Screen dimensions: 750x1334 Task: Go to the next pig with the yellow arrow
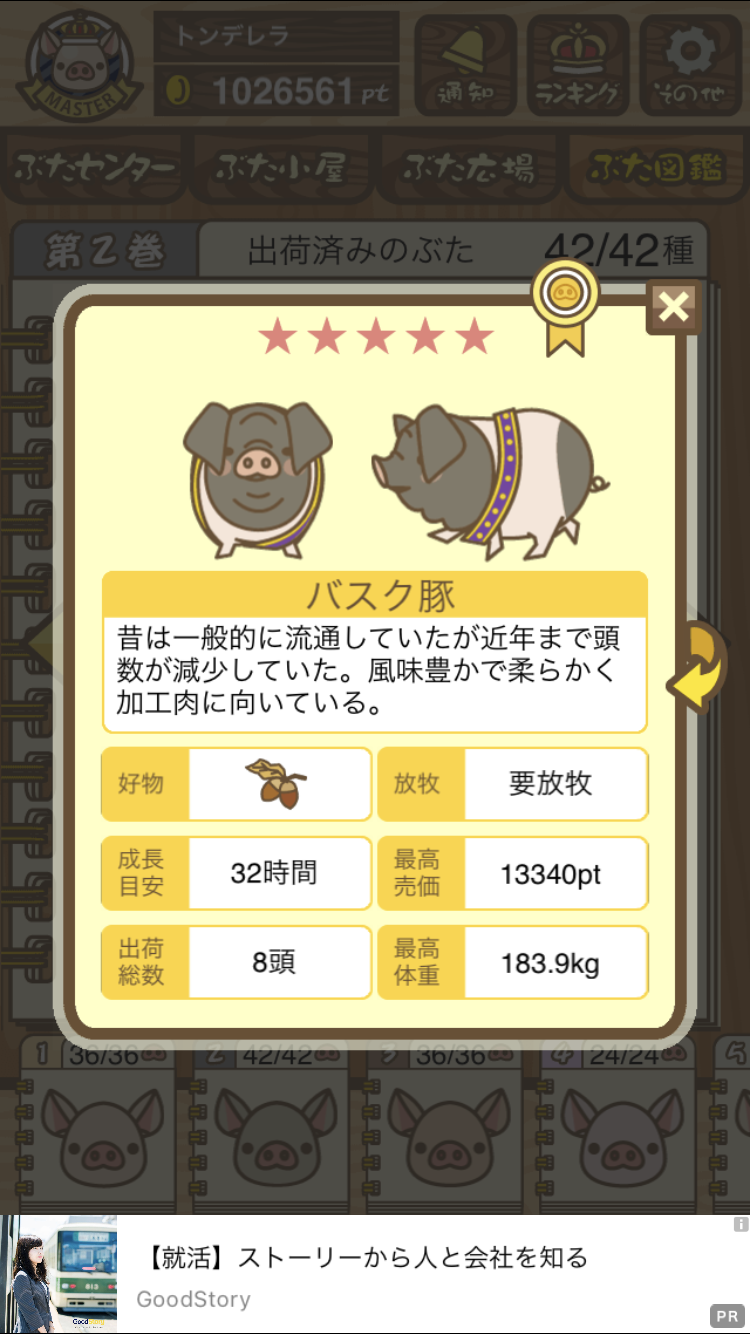point(698,668)
